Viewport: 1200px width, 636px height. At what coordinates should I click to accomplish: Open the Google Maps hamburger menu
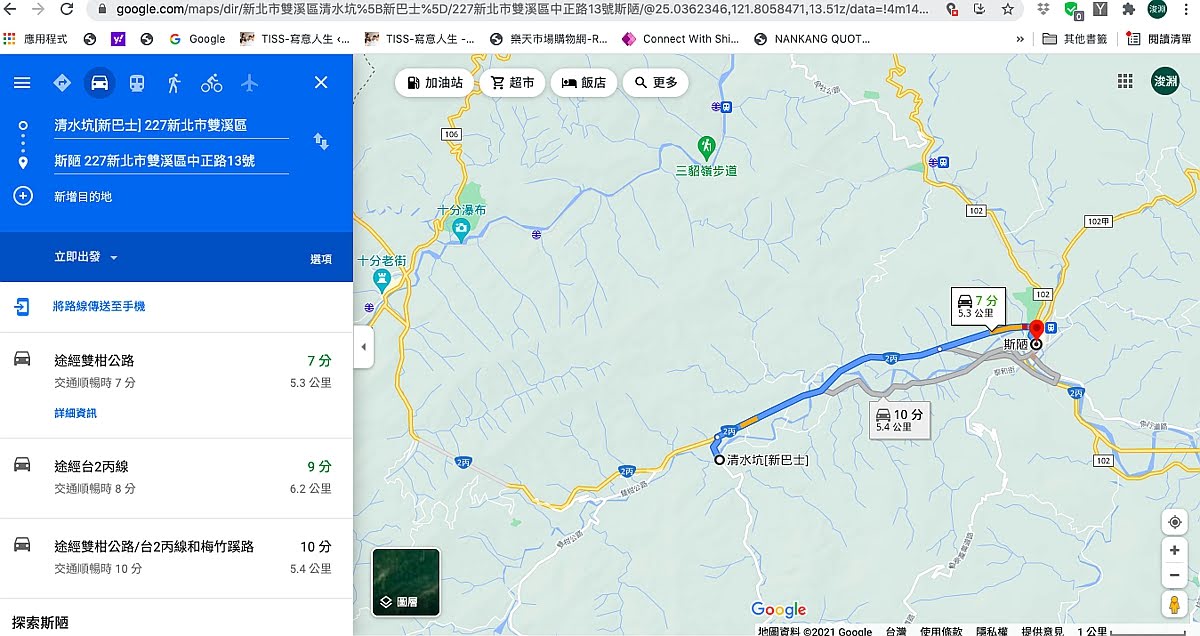(x=22, y=83)
